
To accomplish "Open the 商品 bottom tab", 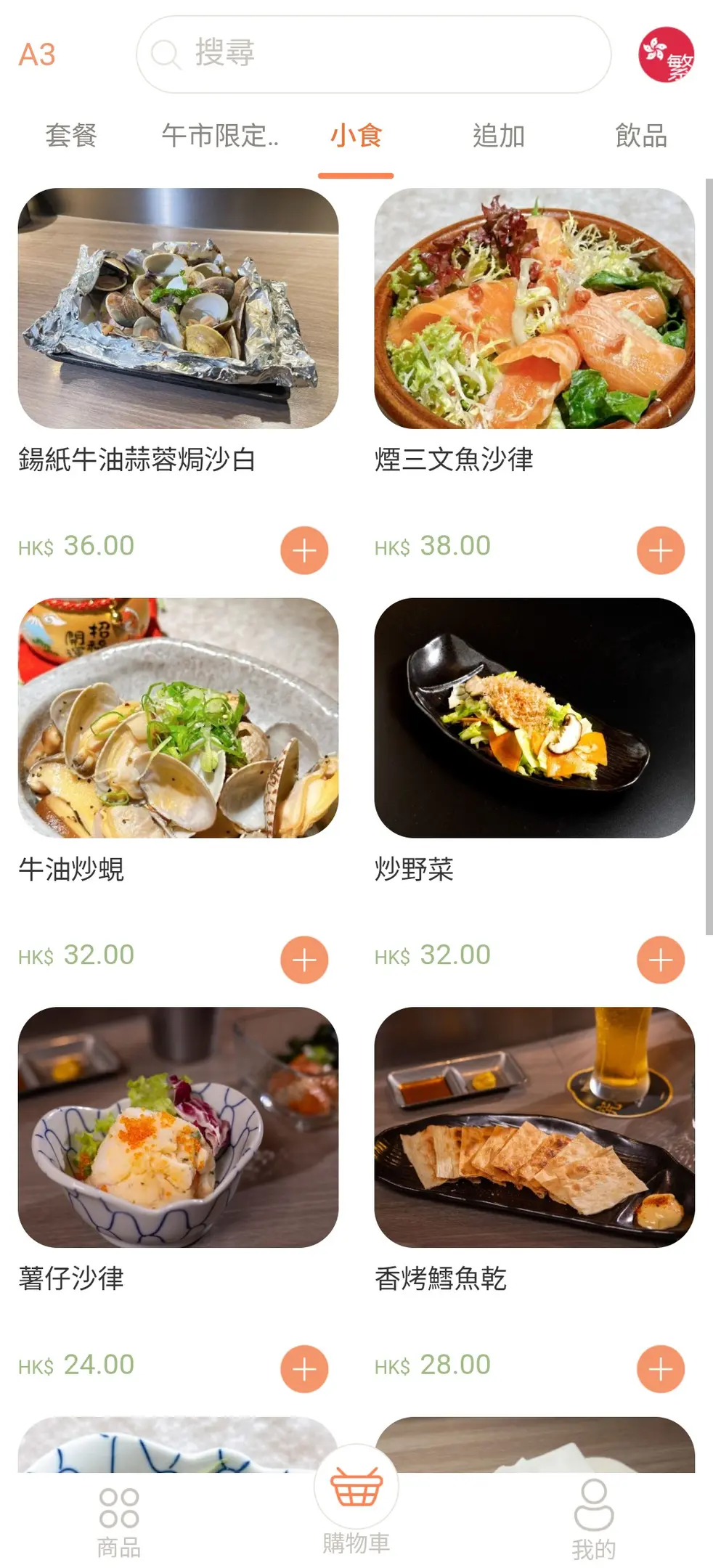I will [x=119, y=1522].
